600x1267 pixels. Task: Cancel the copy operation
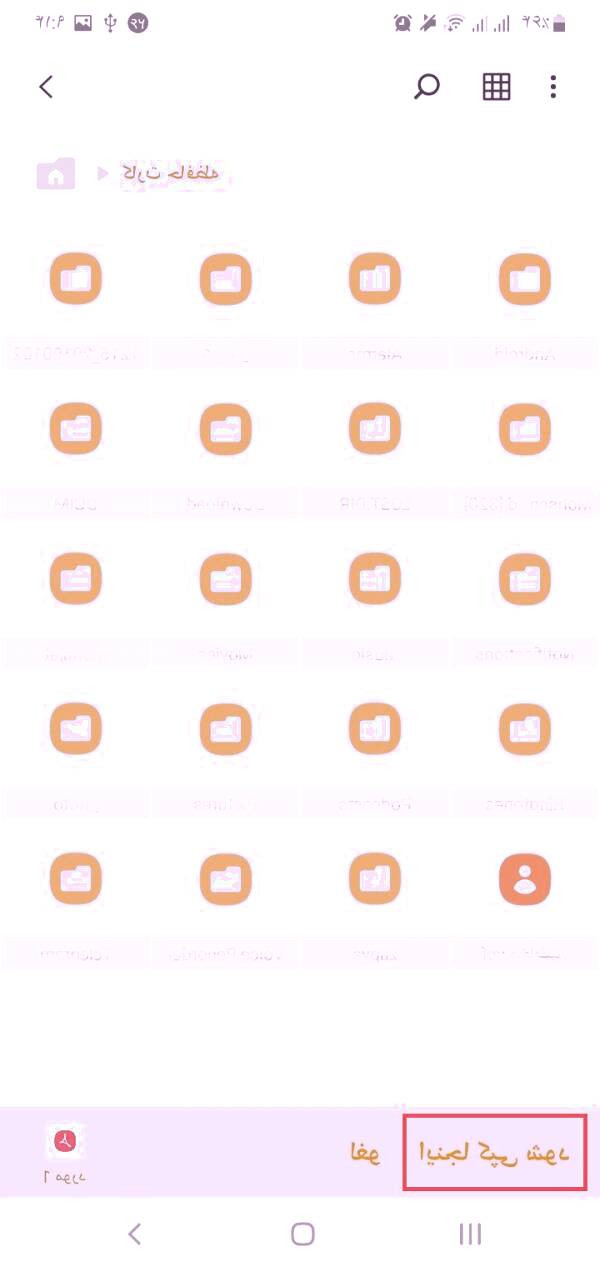point(365,1152)
